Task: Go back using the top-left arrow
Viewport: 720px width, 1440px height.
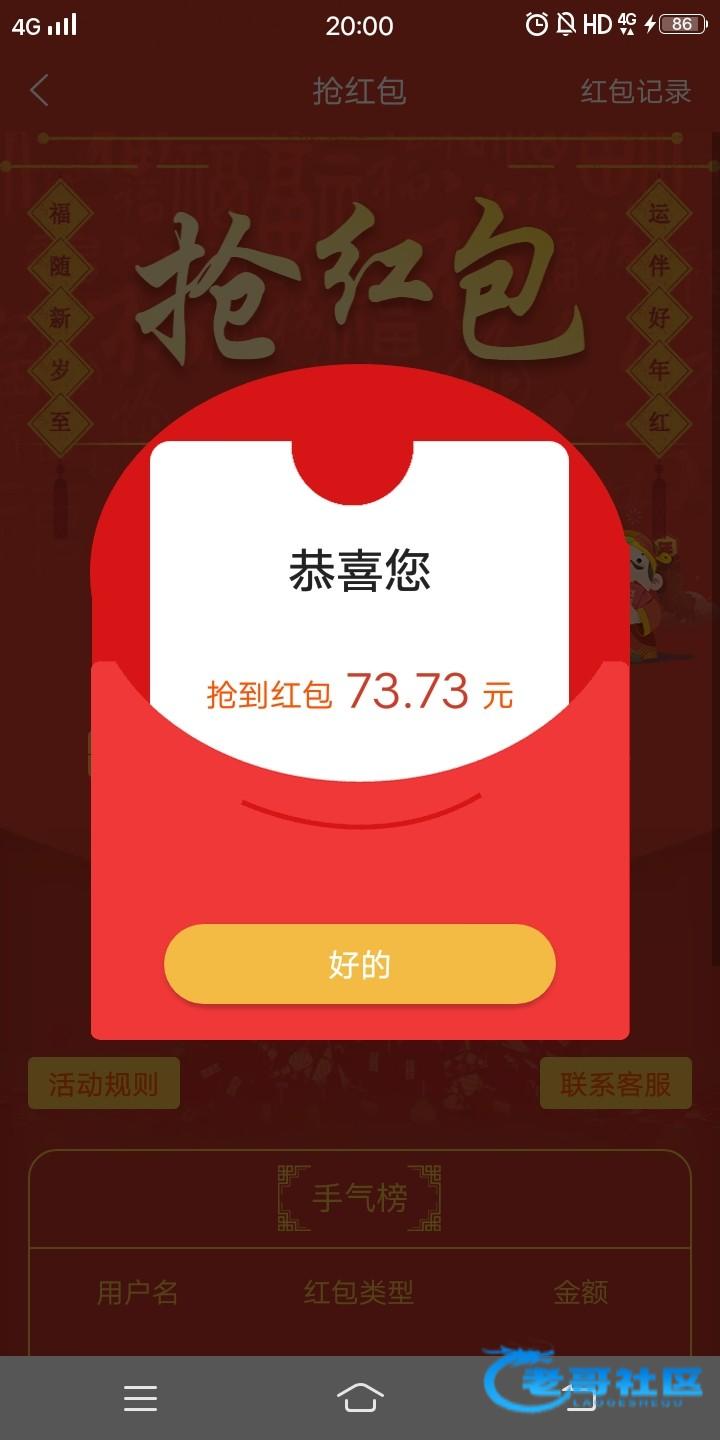Action: point(39,90)
